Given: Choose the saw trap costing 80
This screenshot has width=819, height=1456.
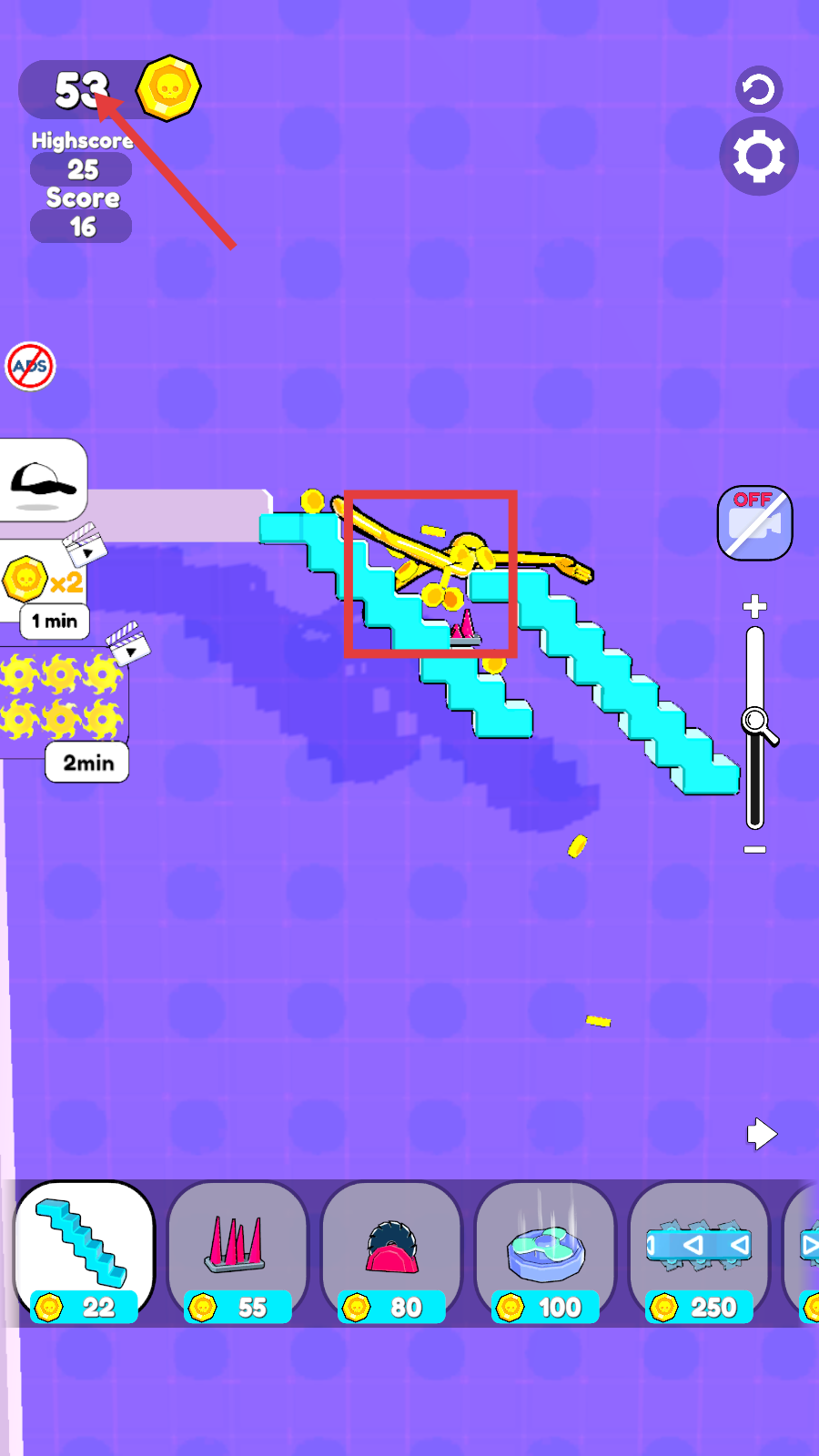Looking at the screenshot, I should tap(391, 1253).
